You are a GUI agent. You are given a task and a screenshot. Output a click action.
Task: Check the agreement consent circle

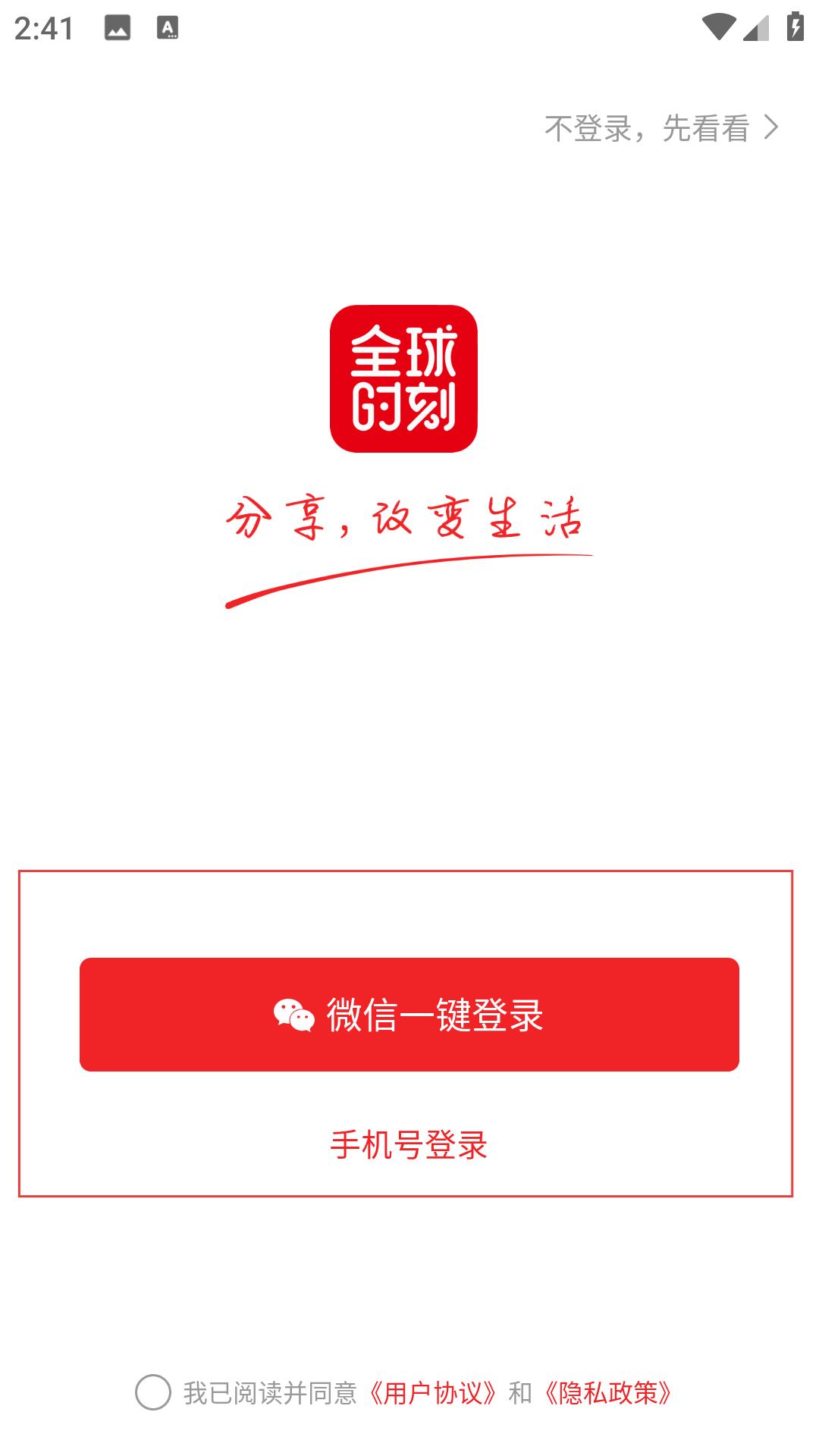pos(153,1392)
